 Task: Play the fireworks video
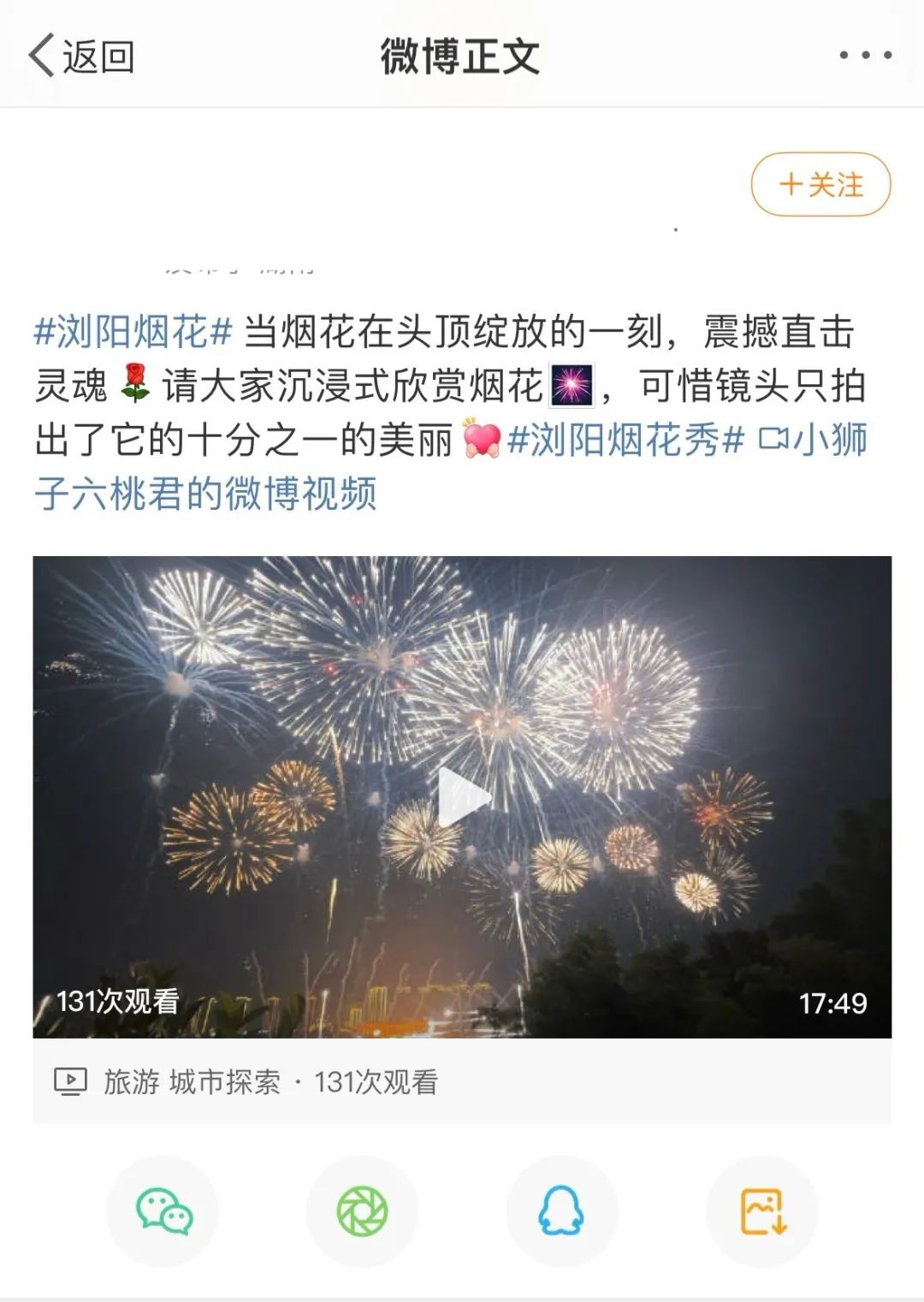pyautogui.click(x=462, y=796)
